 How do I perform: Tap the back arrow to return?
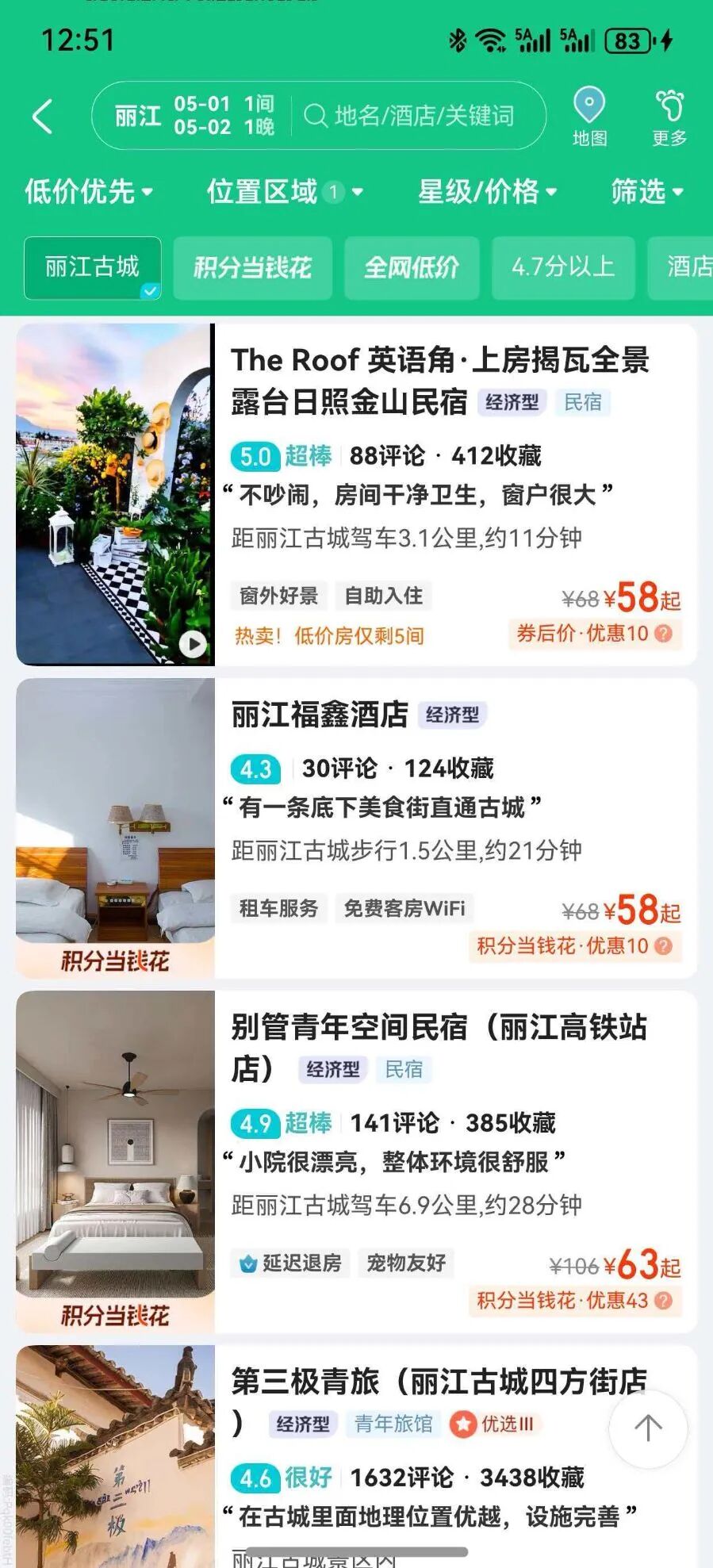[41, 116]
